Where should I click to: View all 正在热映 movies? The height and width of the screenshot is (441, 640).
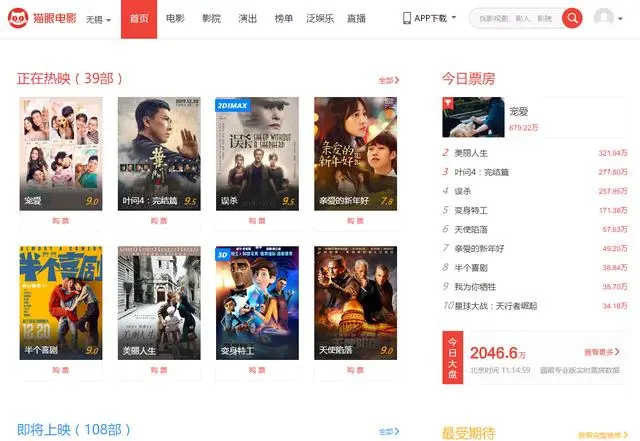point(388,80)
